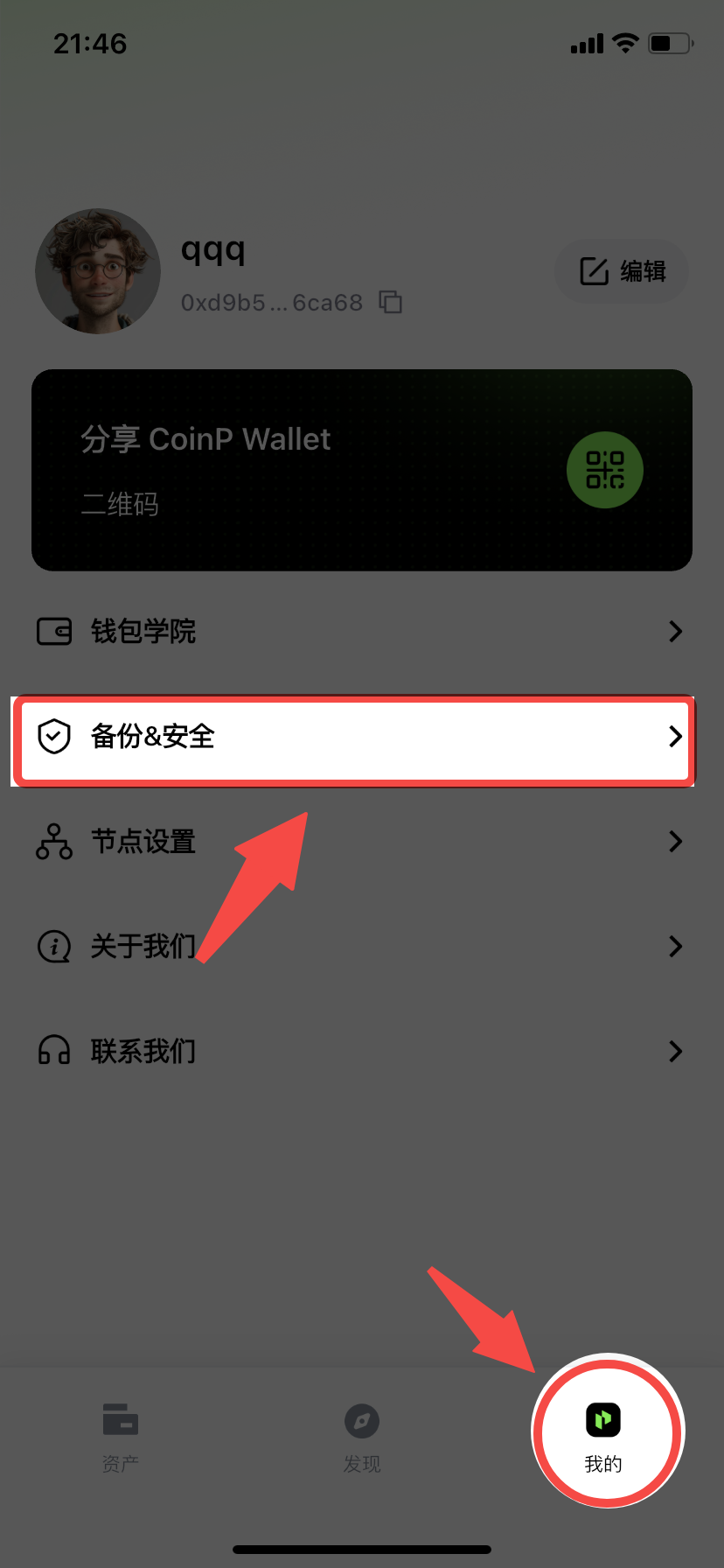The image size is (724, 1568).
Task: Expand 关于我们 with its arrow
Action: [x=674, y=946]
